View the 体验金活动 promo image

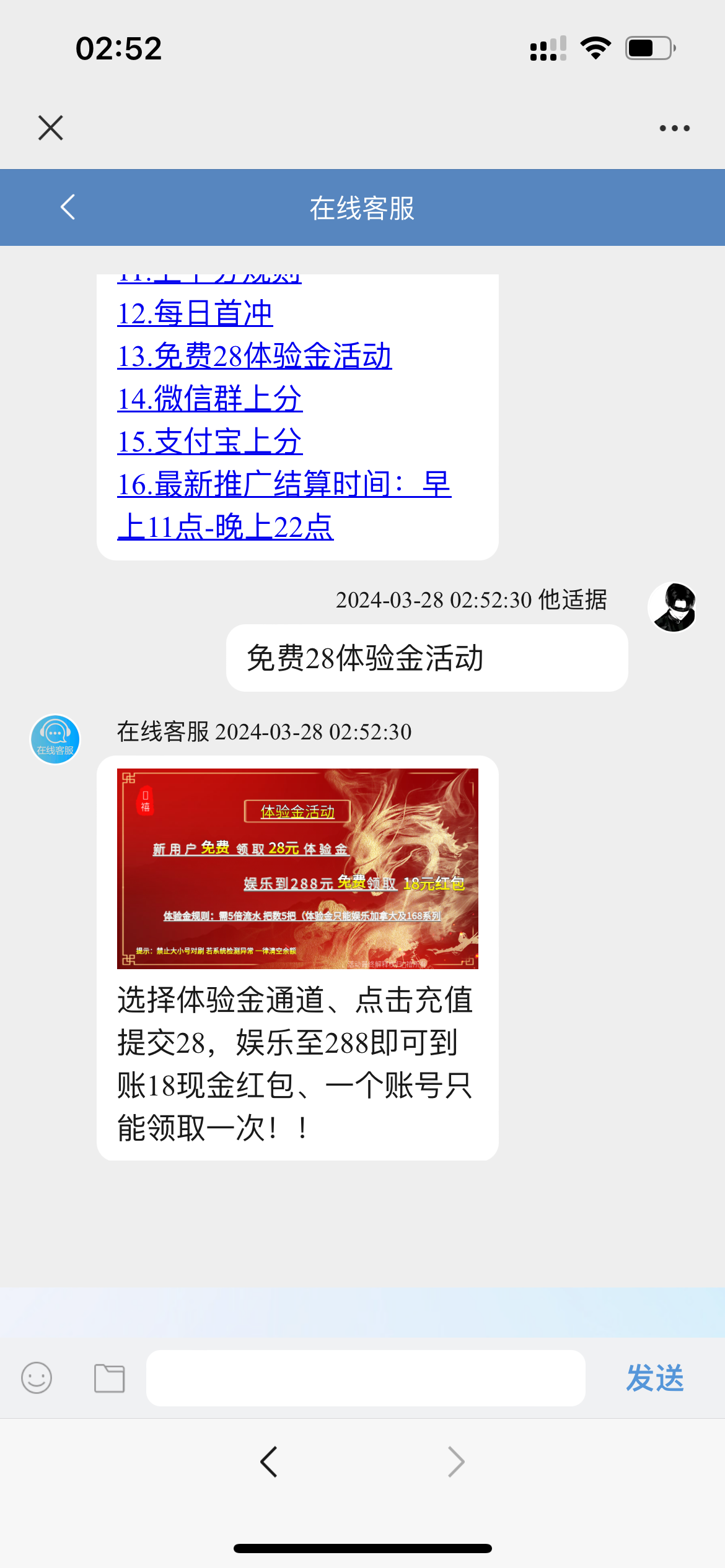[x=297, y=868]
